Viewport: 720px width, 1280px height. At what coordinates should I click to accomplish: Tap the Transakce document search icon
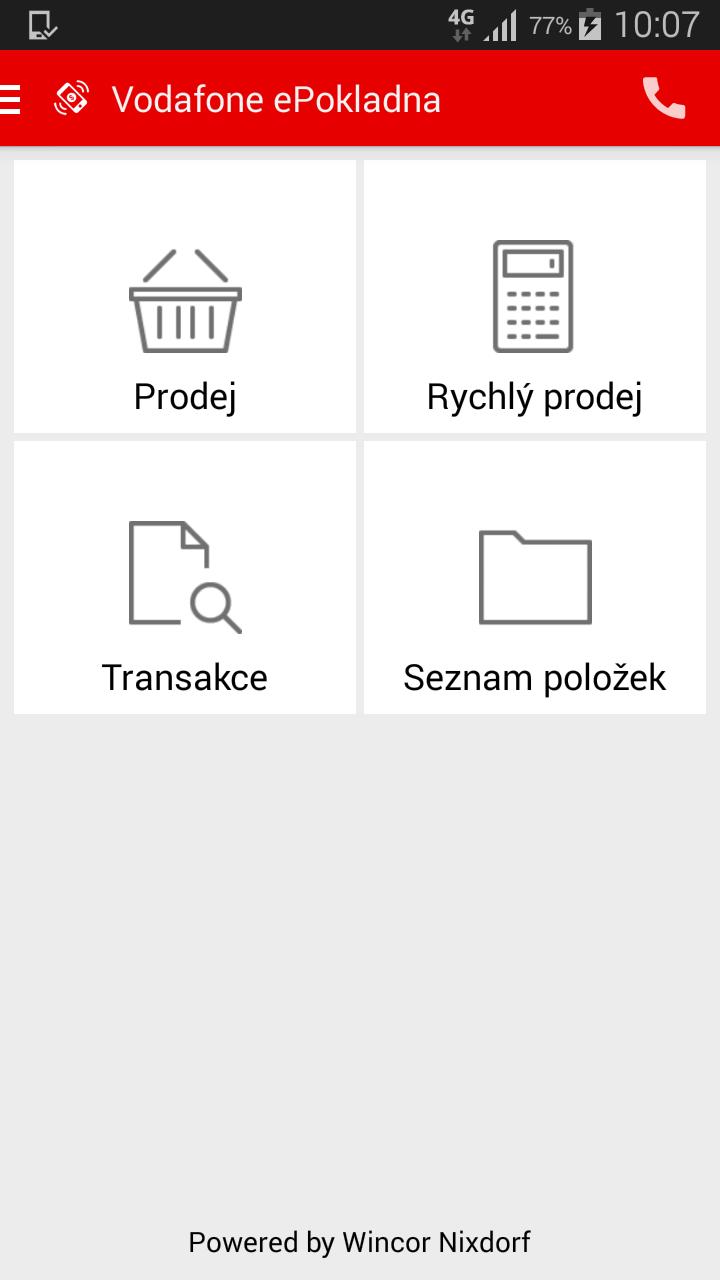184,575
